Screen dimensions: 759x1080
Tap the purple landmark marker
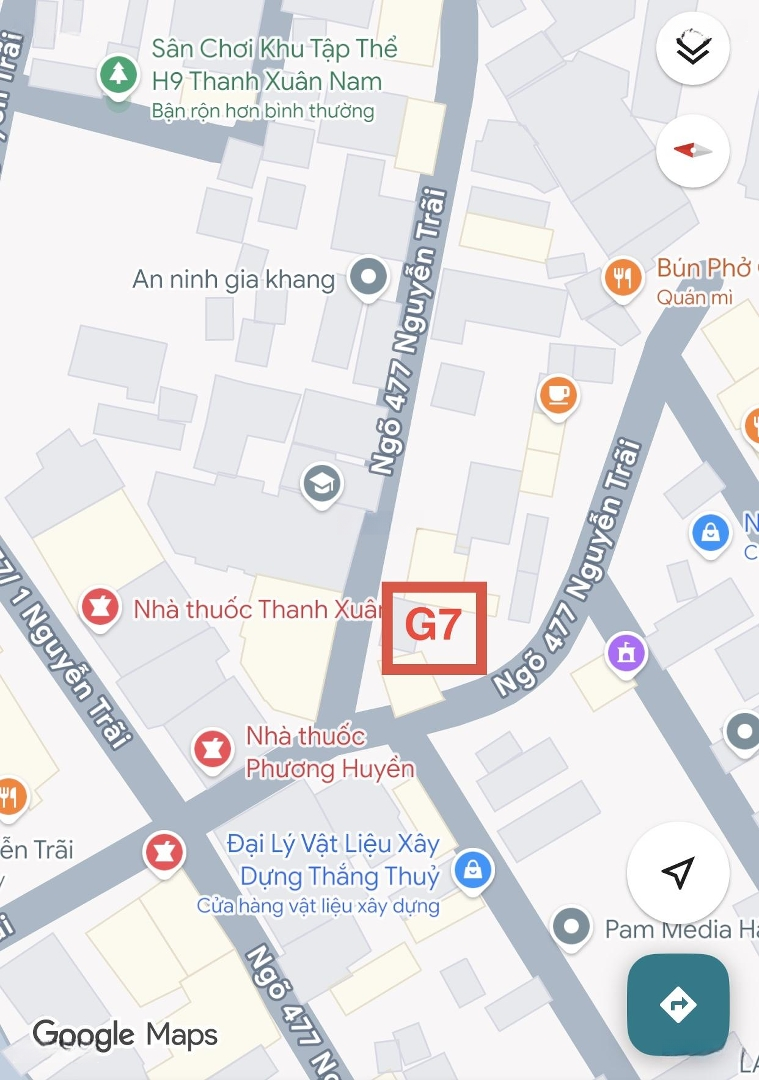point(626,654)
